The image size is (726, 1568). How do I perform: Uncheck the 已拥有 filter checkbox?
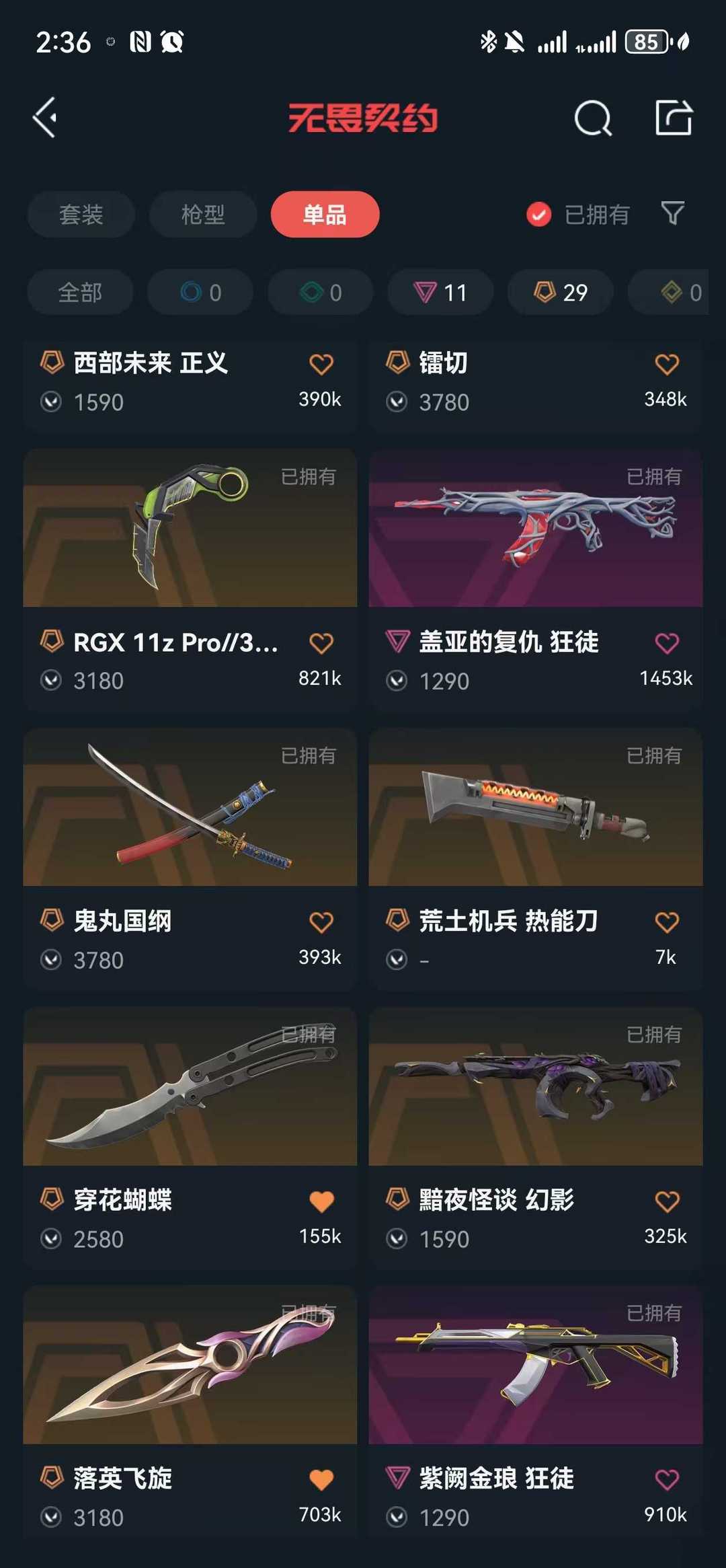point(538,215)
